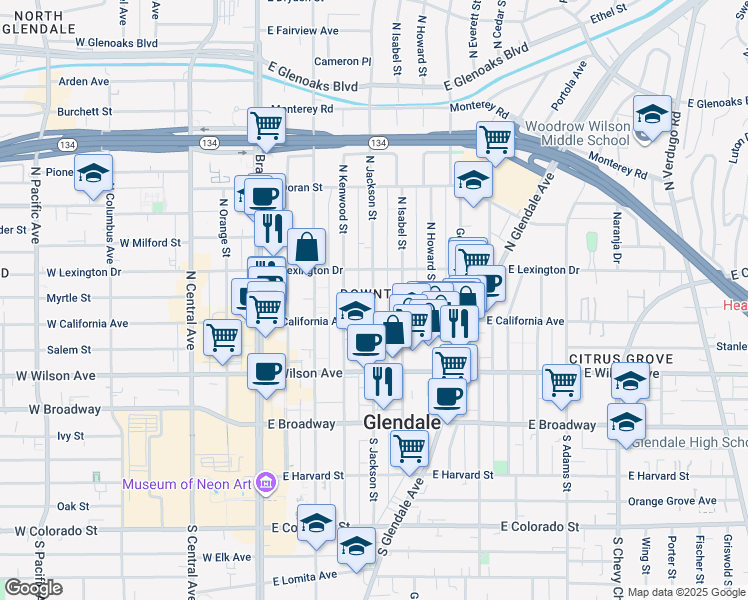Open the school marker on E Colorado St
The image size is (748, 600).
[316, 524]
